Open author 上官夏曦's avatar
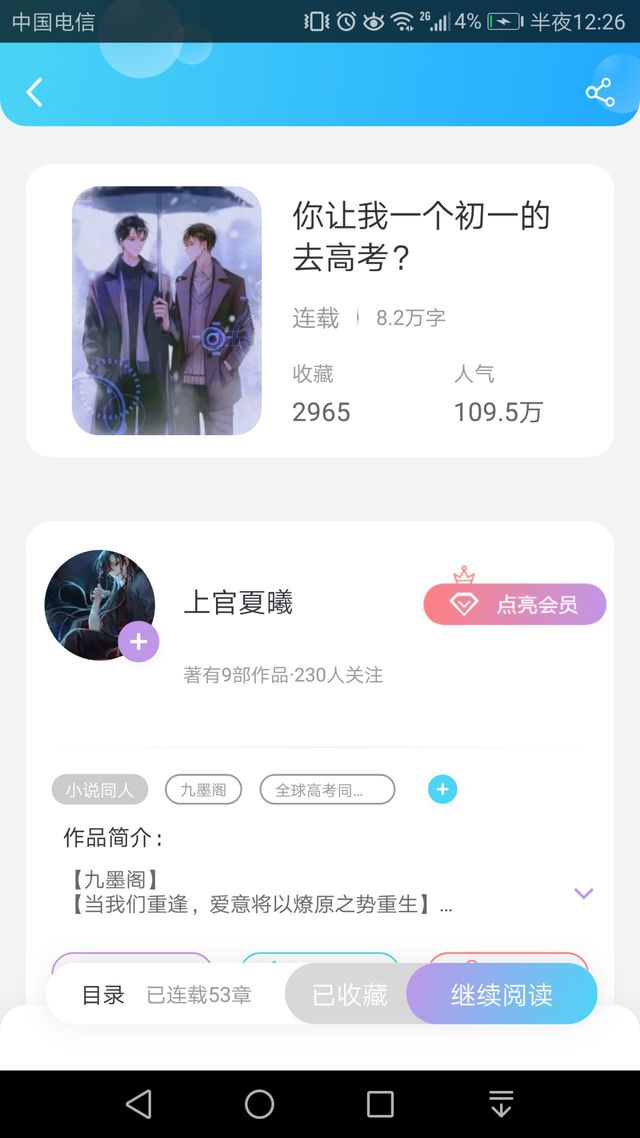The width and height of the screenshot is (640, 1138). (x=99, y=605)
